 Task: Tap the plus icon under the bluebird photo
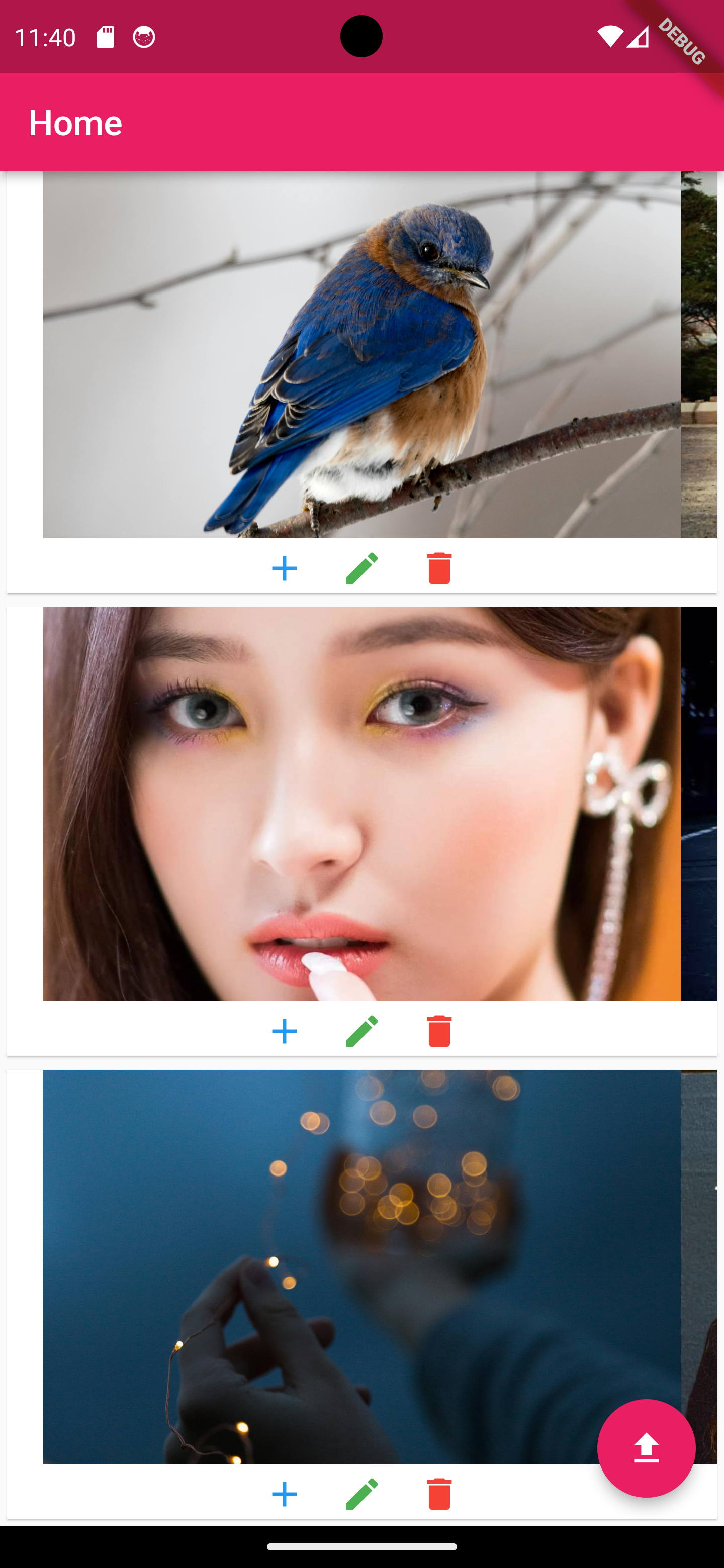pos(284,568)
